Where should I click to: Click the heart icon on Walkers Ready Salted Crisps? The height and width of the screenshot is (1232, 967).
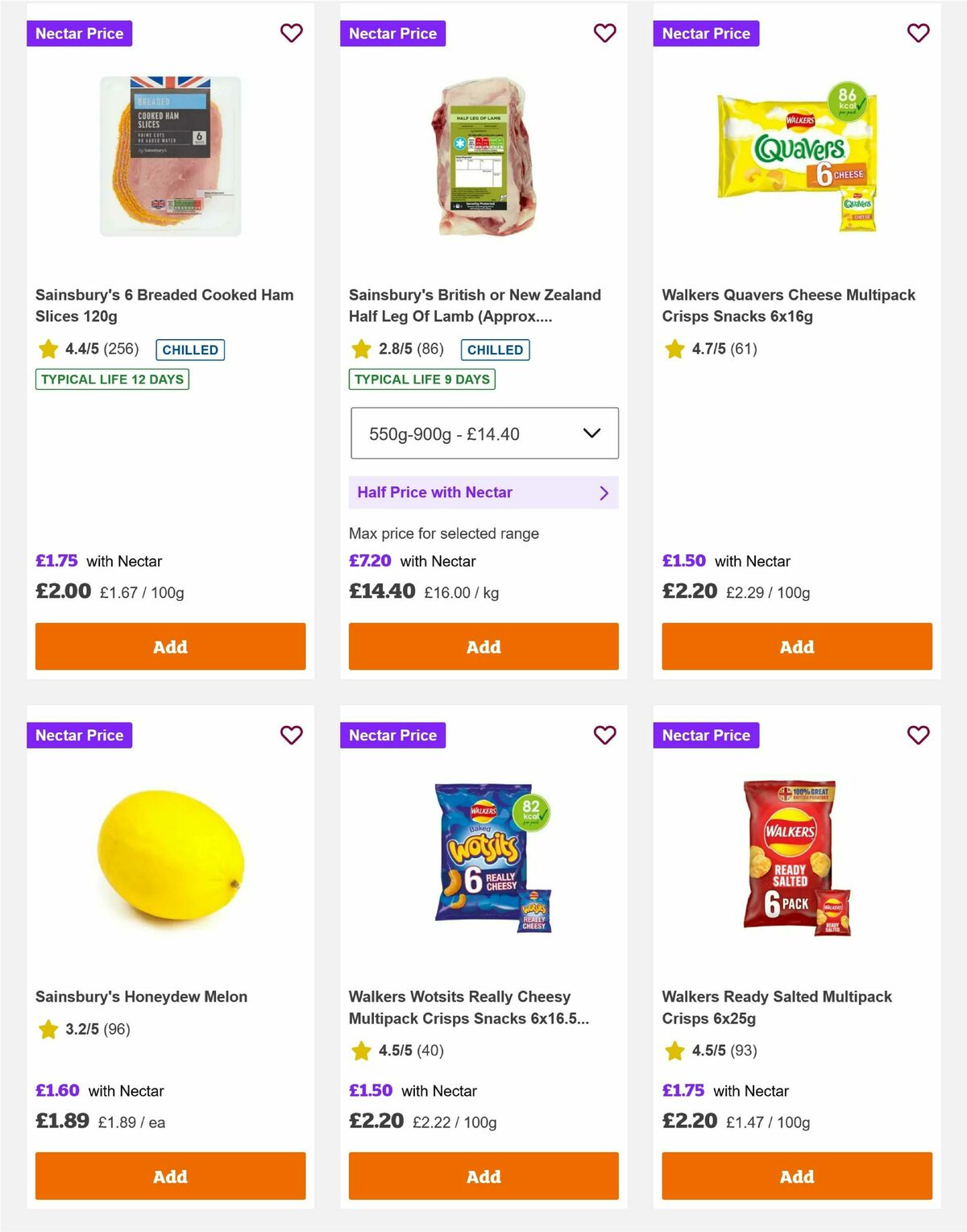click(918, 735)
